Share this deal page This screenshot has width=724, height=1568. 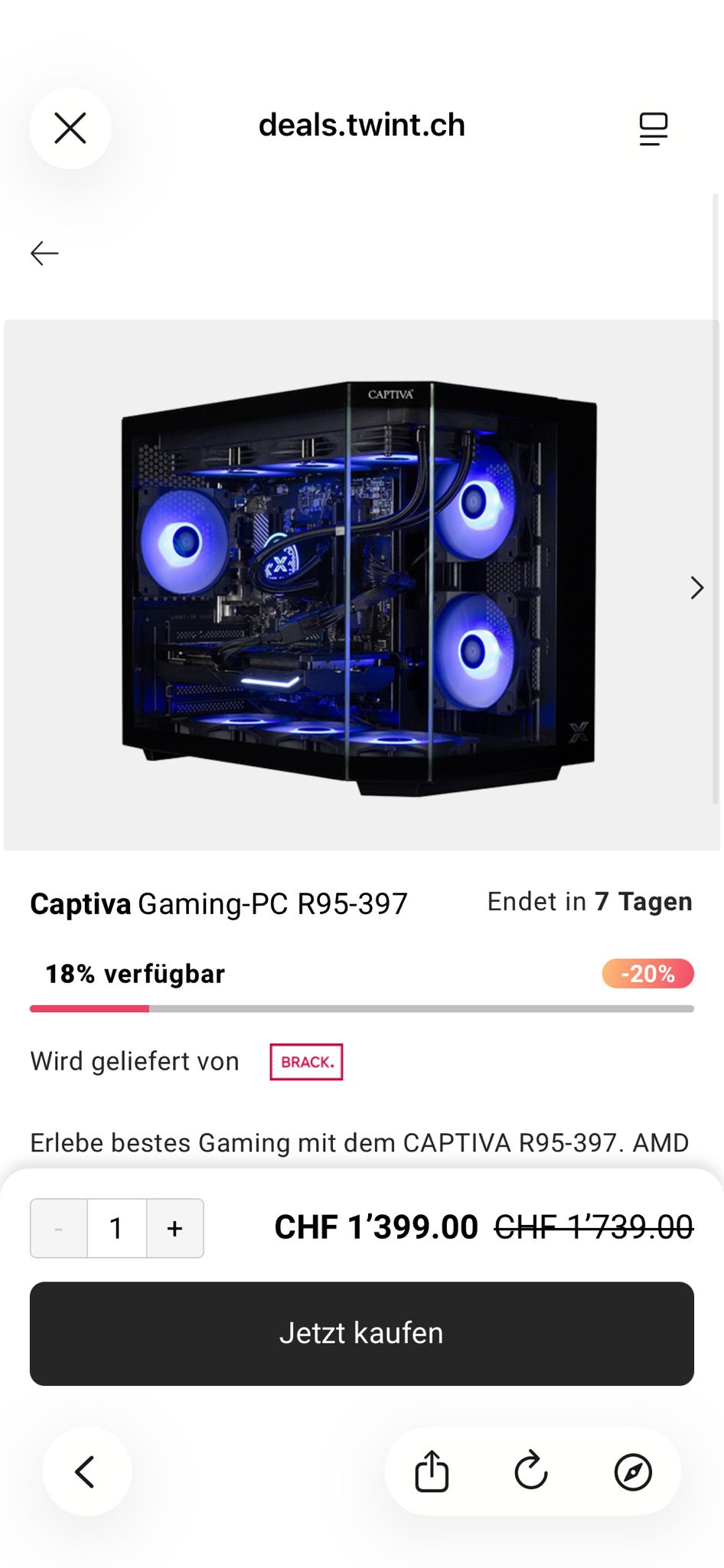(432, 1471)
